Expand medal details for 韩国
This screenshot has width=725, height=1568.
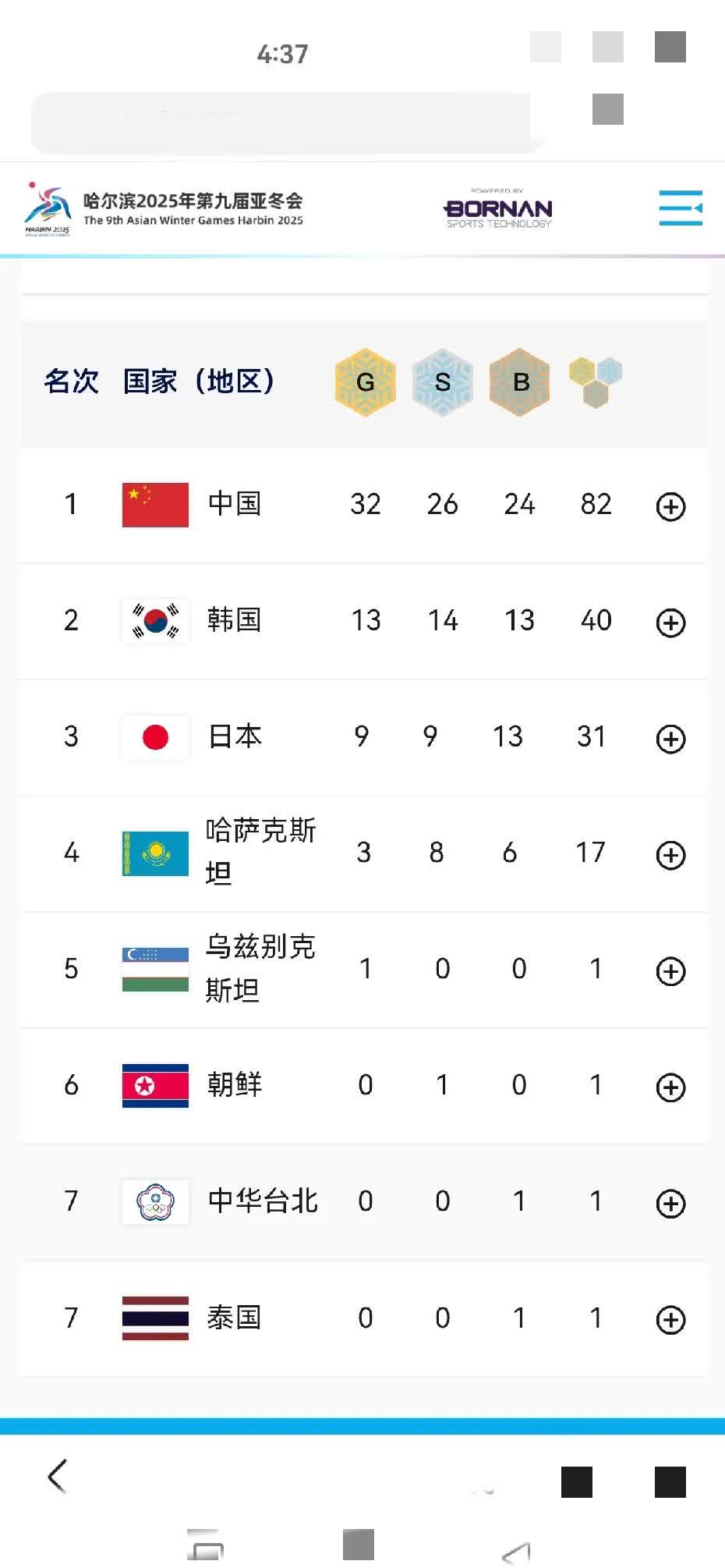click(670, 623)
